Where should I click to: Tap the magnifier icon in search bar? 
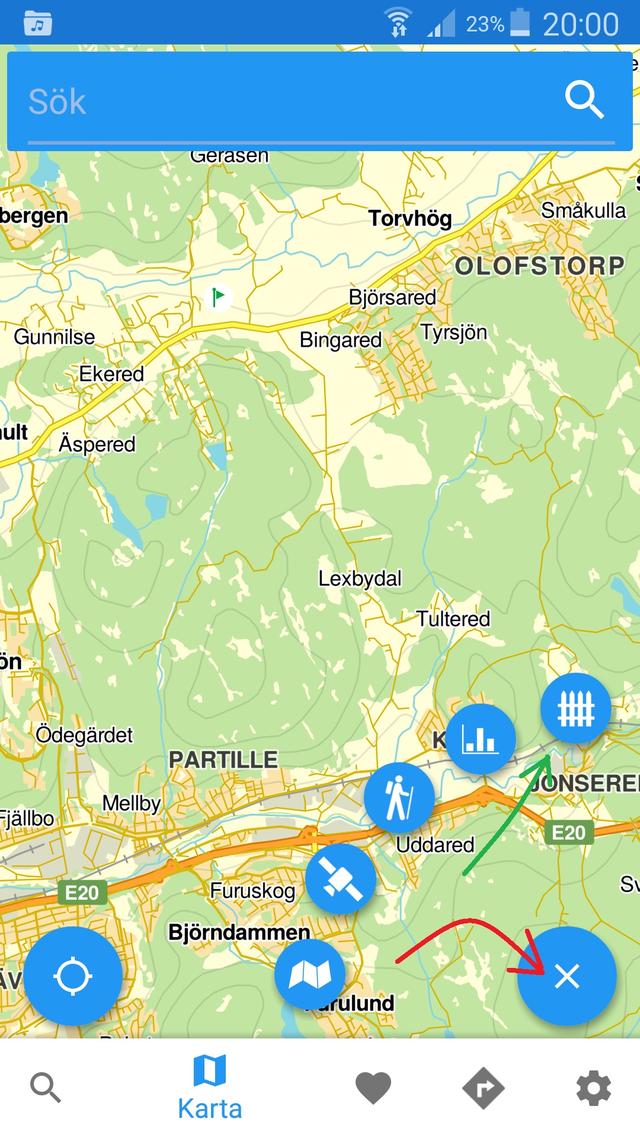point(584,101)
